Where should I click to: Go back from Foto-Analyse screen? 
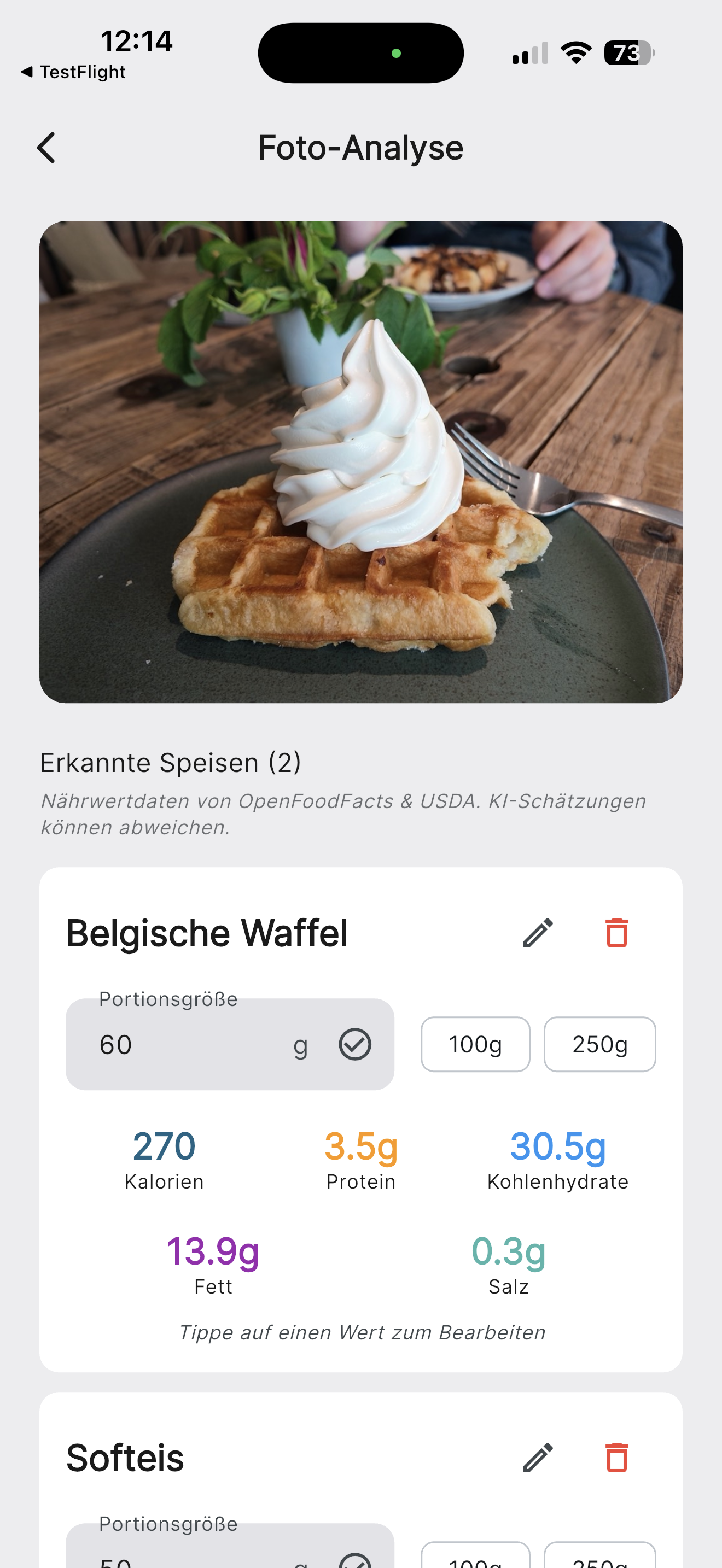point(46,148)
